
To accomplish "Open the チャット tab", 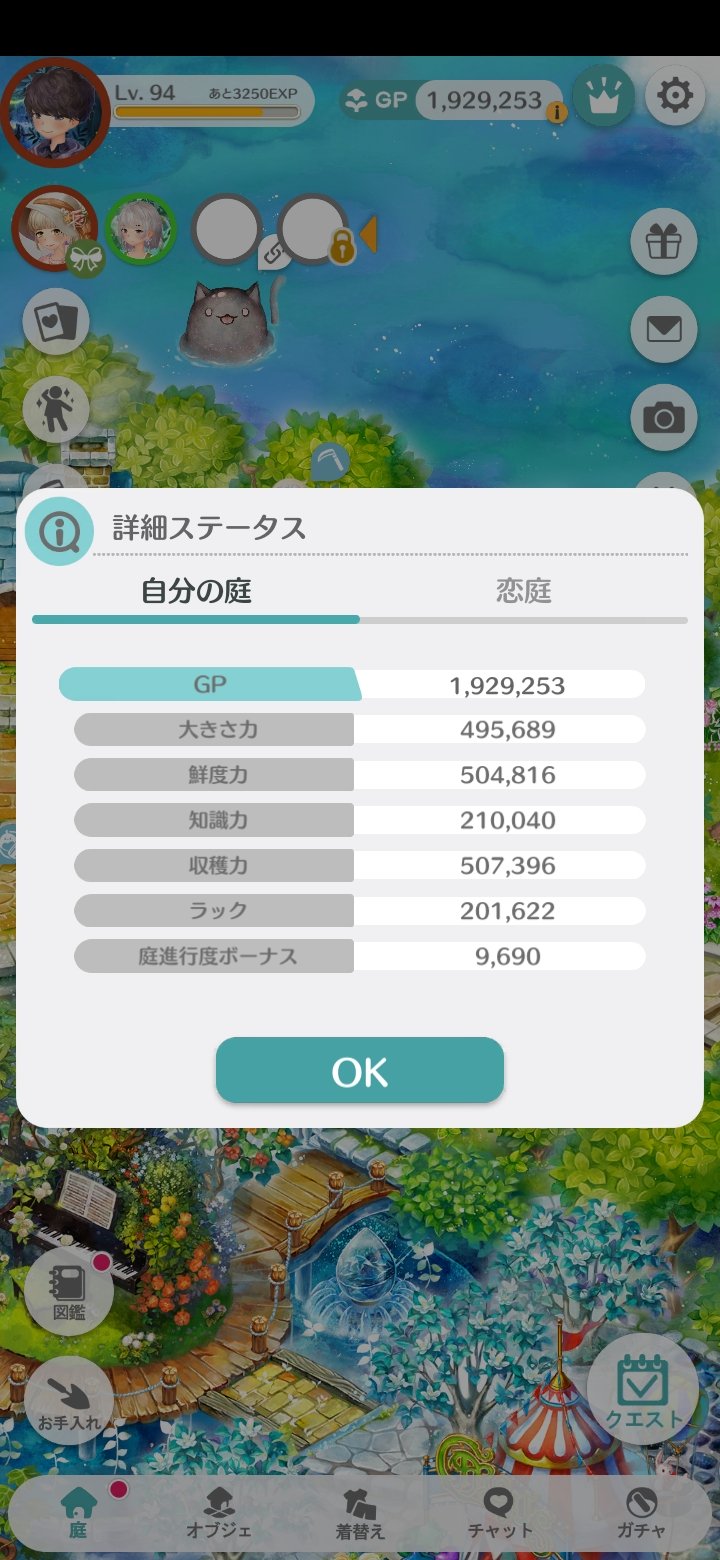I will [x=499, y=1512].
